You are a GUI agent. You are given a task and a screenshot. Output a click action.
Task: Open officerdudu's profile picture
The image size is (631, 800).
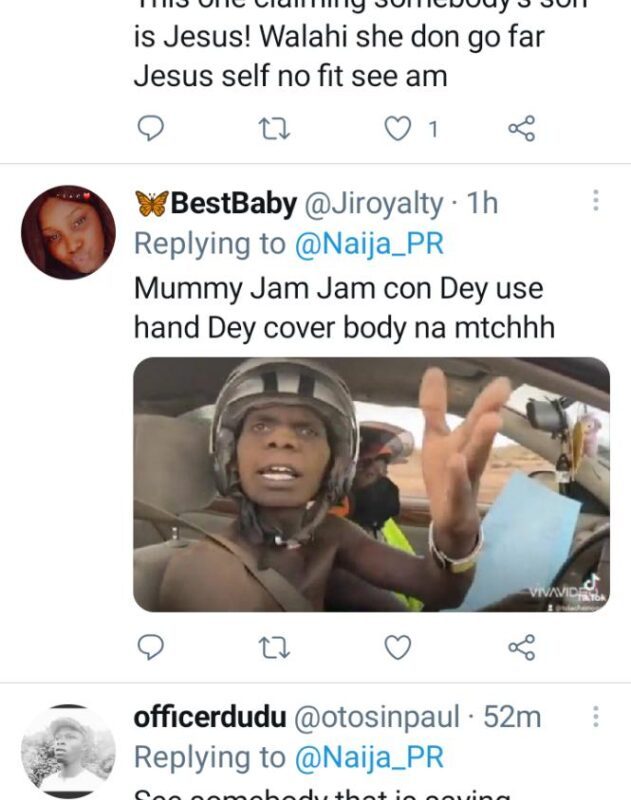(x=68, y=751)
